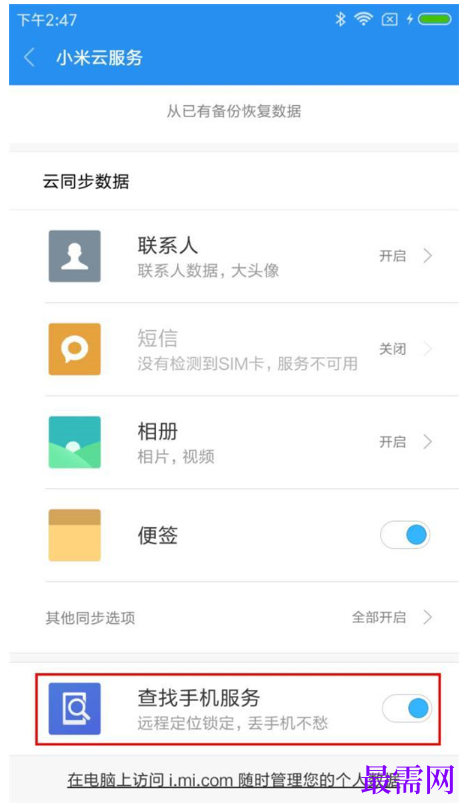Open 其他同步选项 row
This screenshot has width=473, height=811.
[x=234, y=618]
